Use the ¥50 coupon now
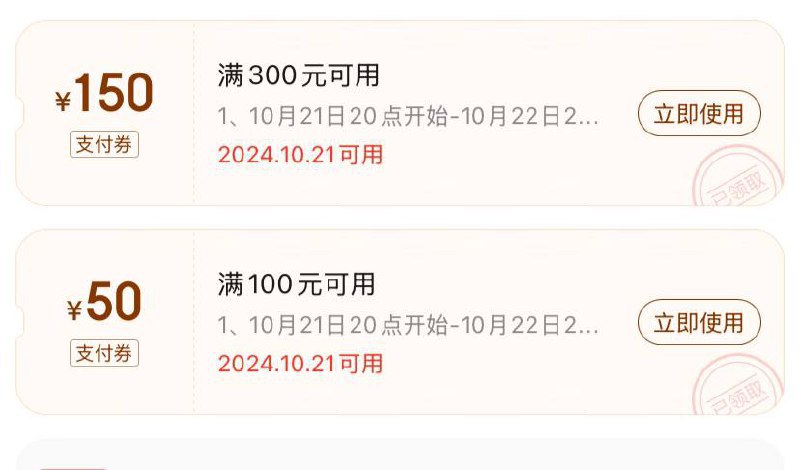Viewport: 800px width, 470px height. click(699, 322)
